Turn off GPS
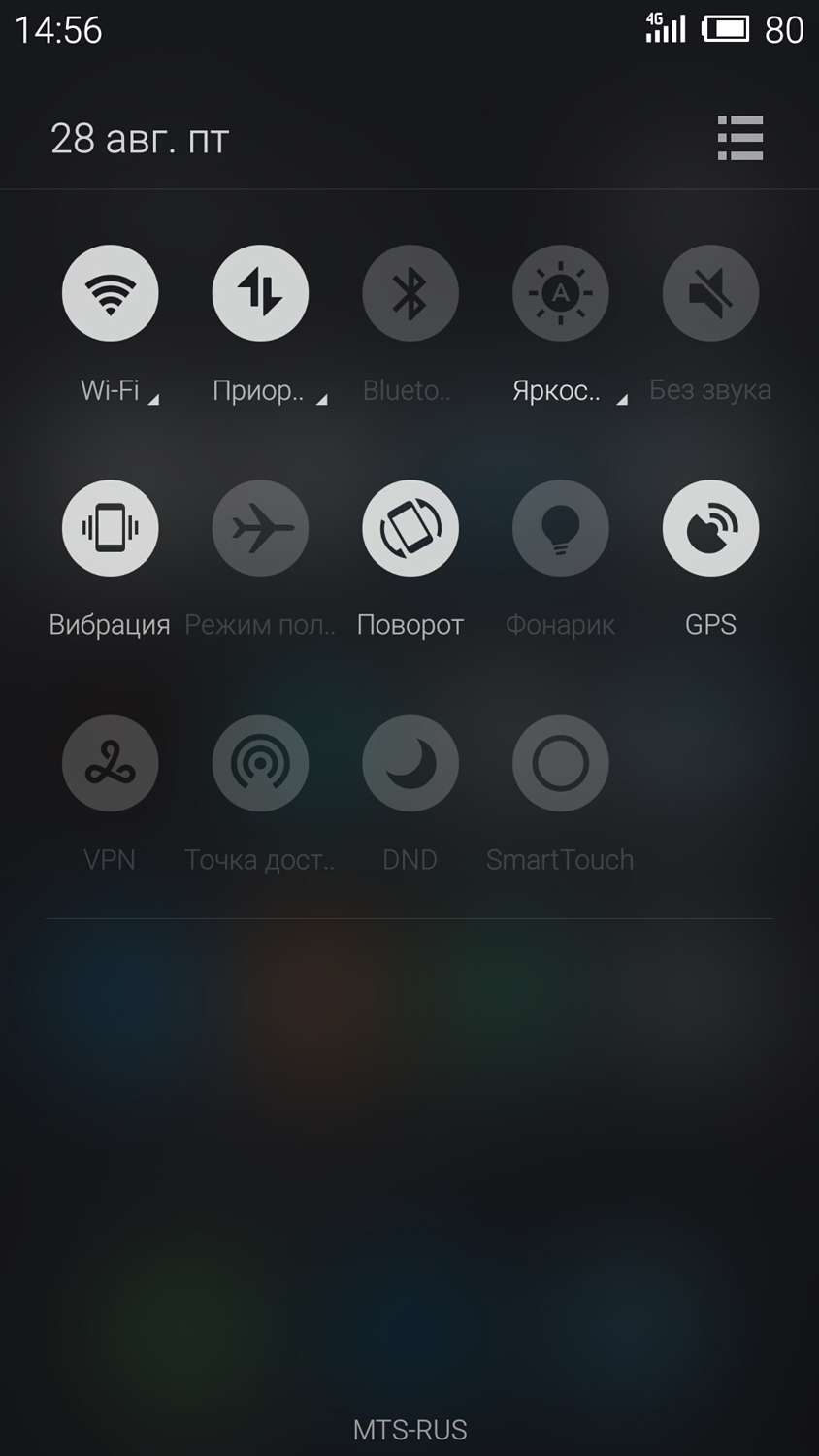 710,528
